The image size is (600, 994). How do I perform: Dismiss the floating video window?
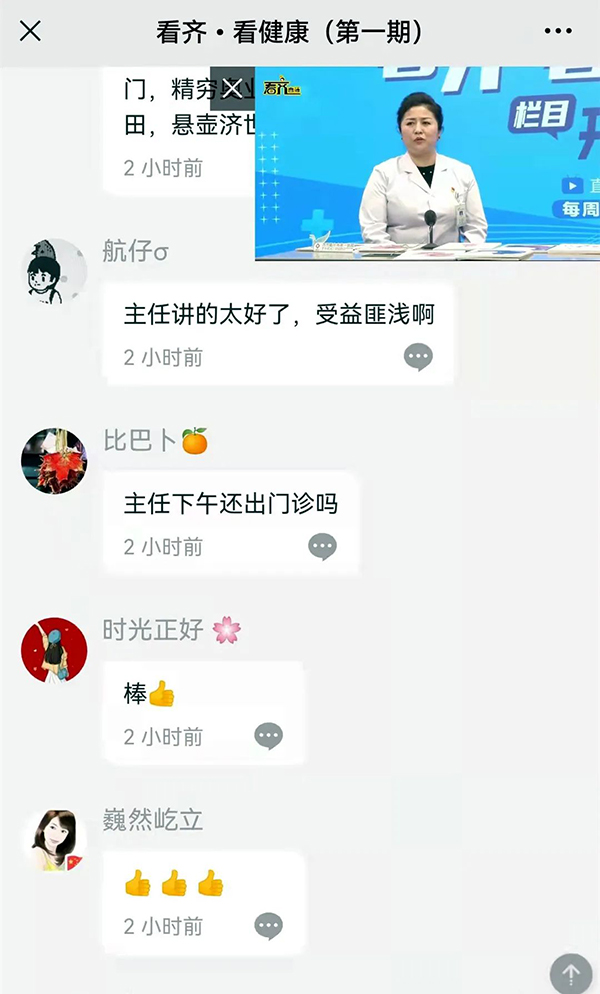coord(232,89)
